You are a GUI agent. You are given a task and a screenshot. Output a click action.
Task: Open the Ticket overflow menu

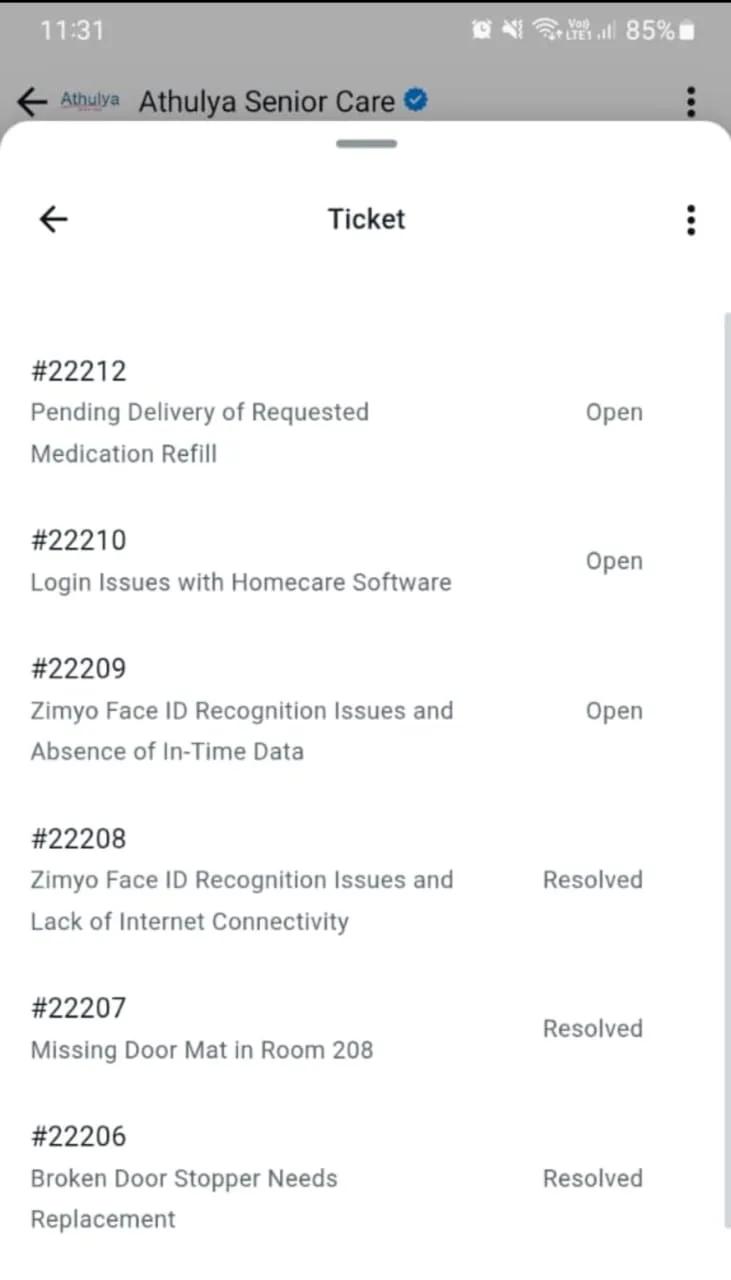pyautogui.click(x=691, y=219)
